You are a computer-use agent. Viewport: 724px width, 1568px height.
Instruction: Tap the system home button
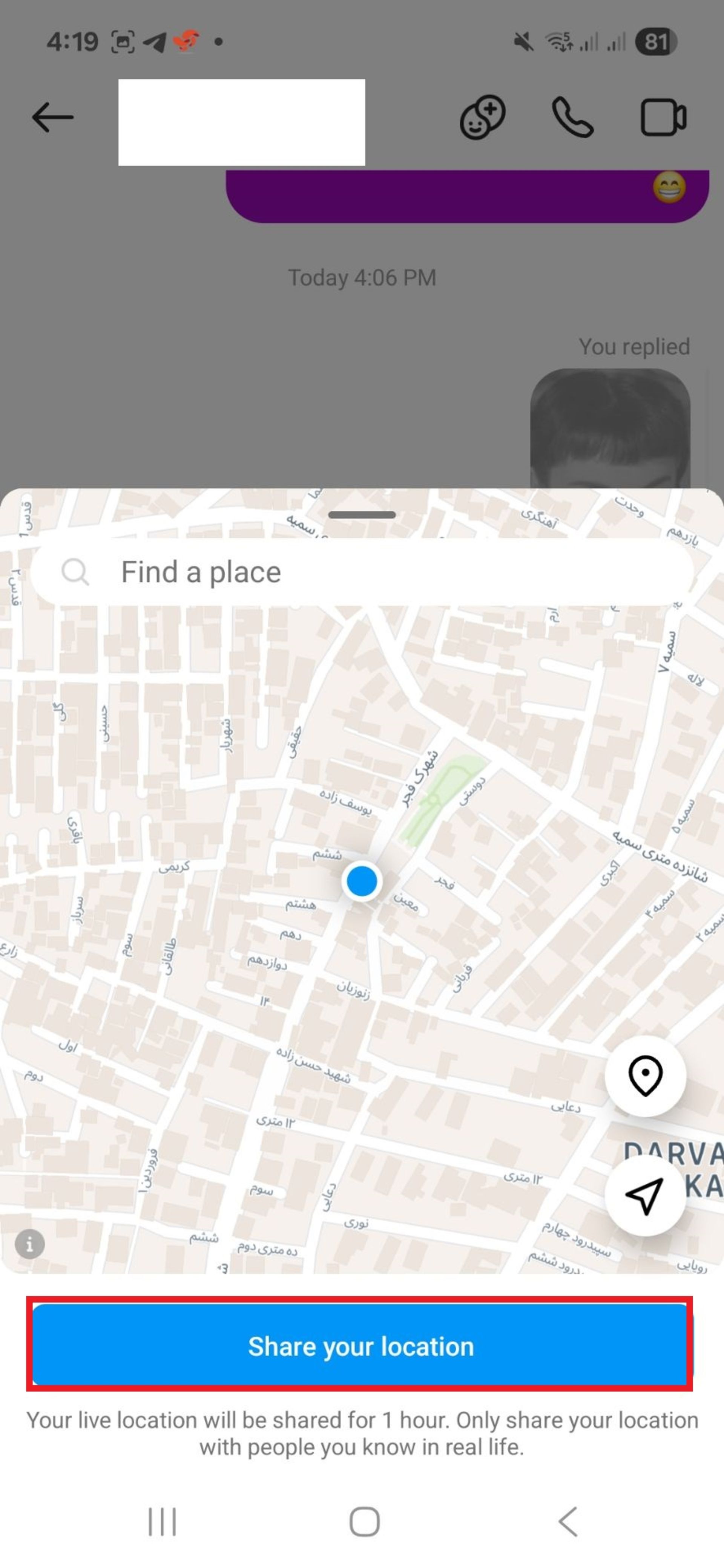[x=364, y=1522]
